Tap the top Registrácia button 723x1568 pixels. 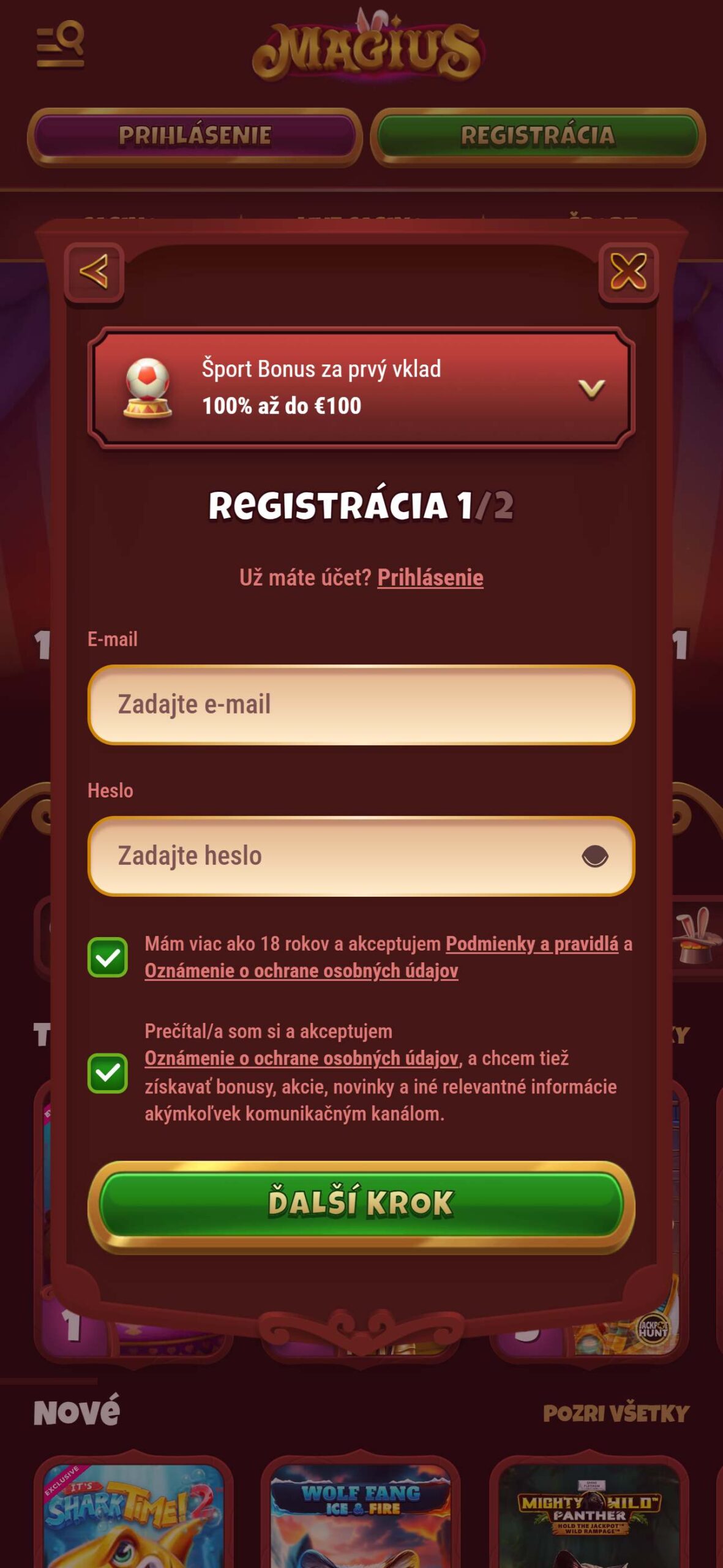coord(537,136)
